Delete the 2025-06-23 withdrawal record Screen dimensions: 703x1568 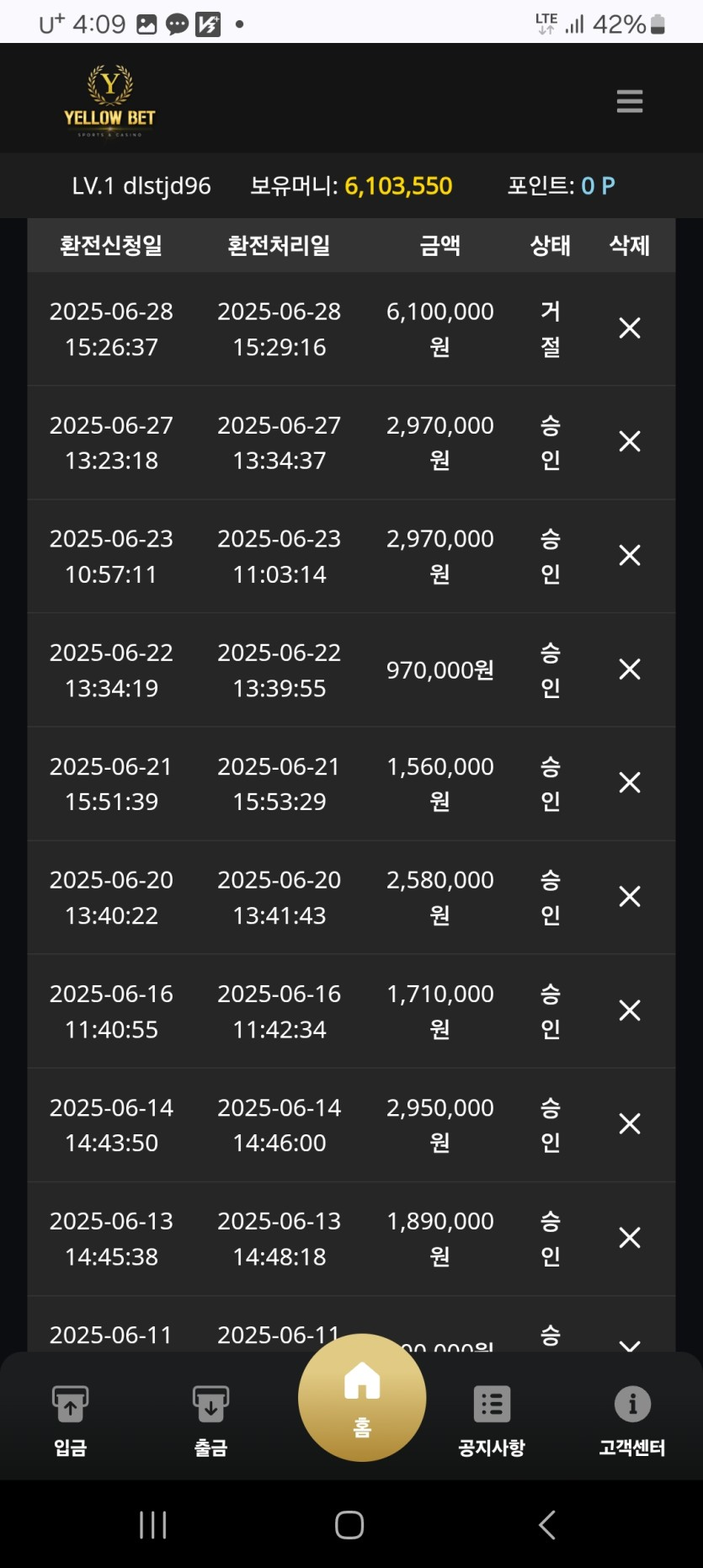click(629, 555)
